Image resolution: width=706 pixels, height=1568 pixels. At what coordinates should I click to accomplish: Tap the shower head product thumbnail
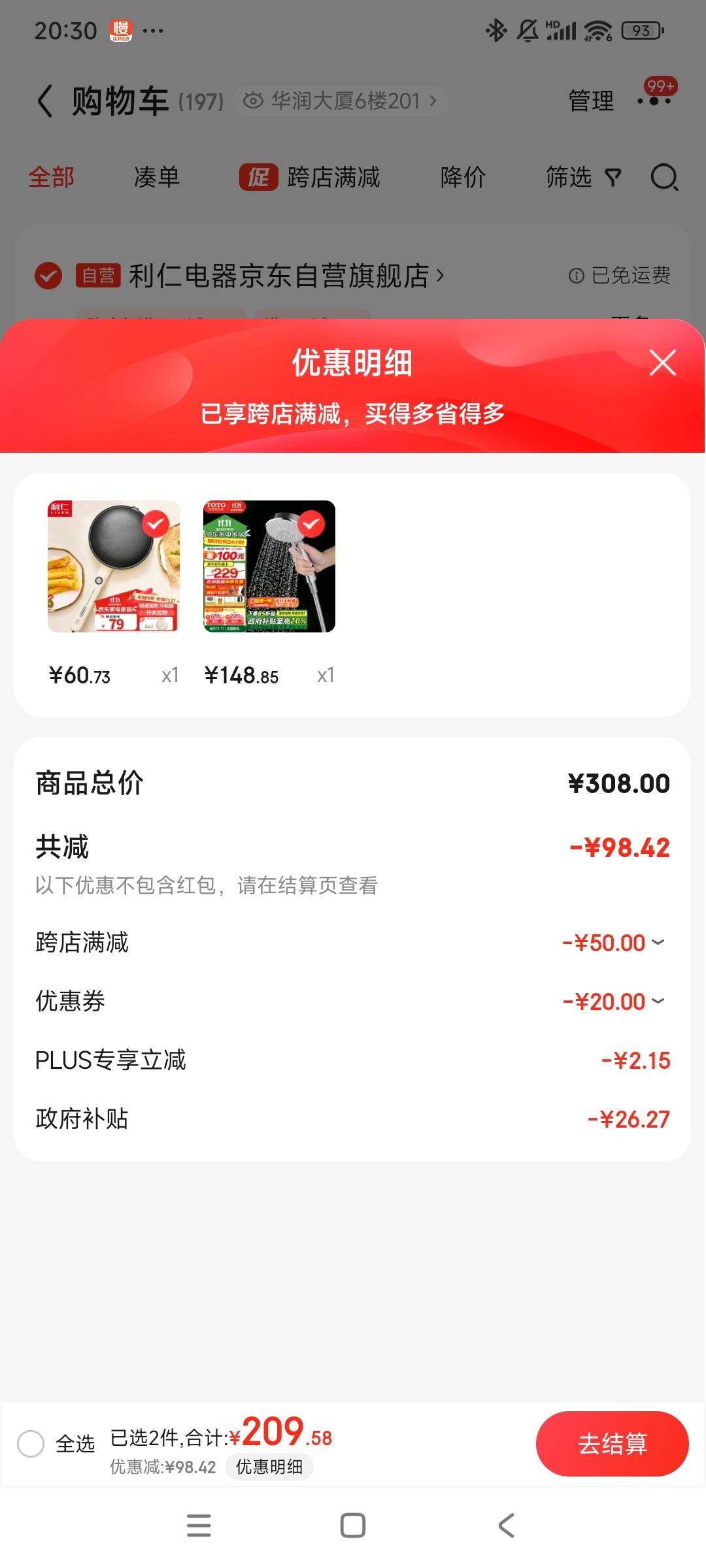click(x=270, y=567)
